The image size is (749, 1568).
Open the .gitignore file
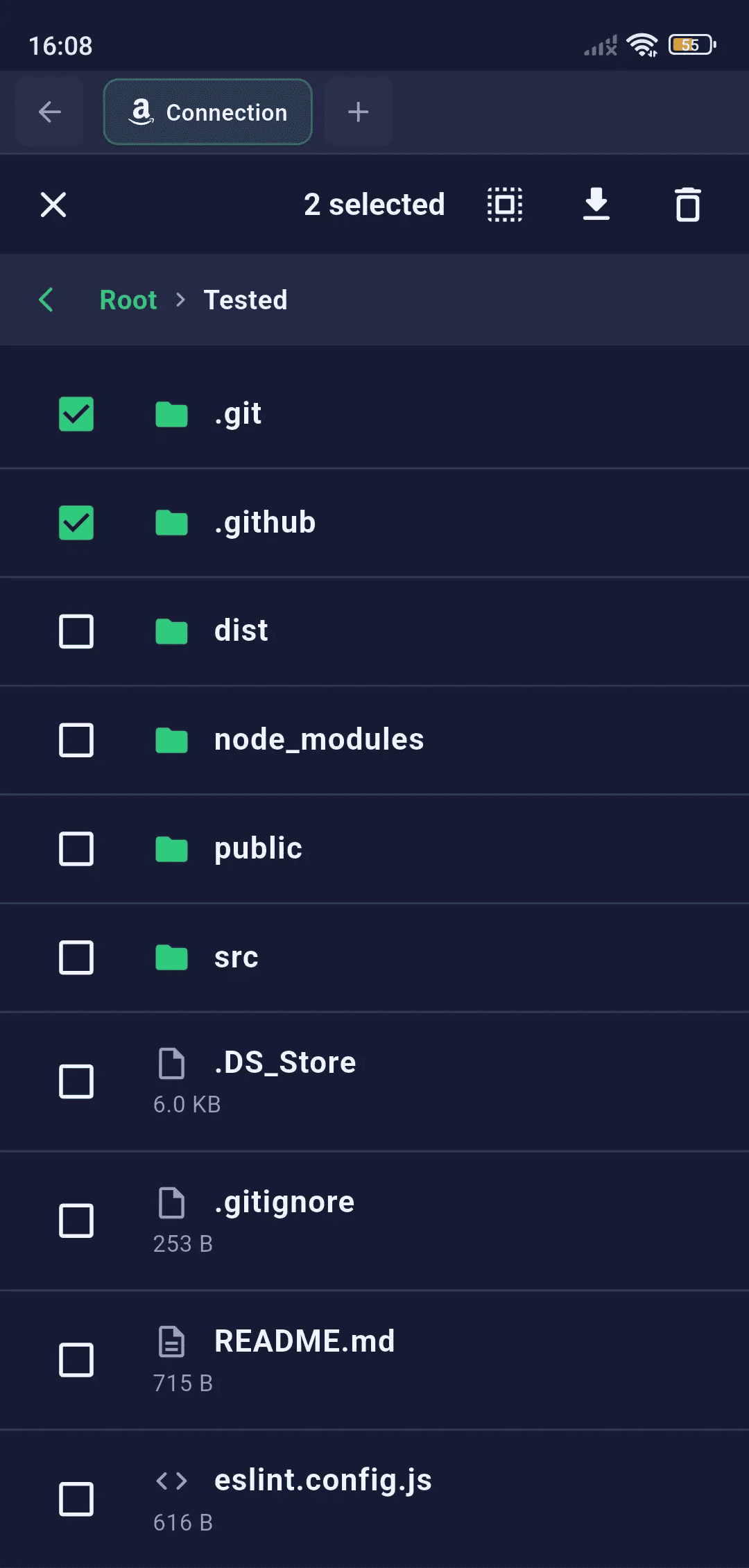[374, 1221]
